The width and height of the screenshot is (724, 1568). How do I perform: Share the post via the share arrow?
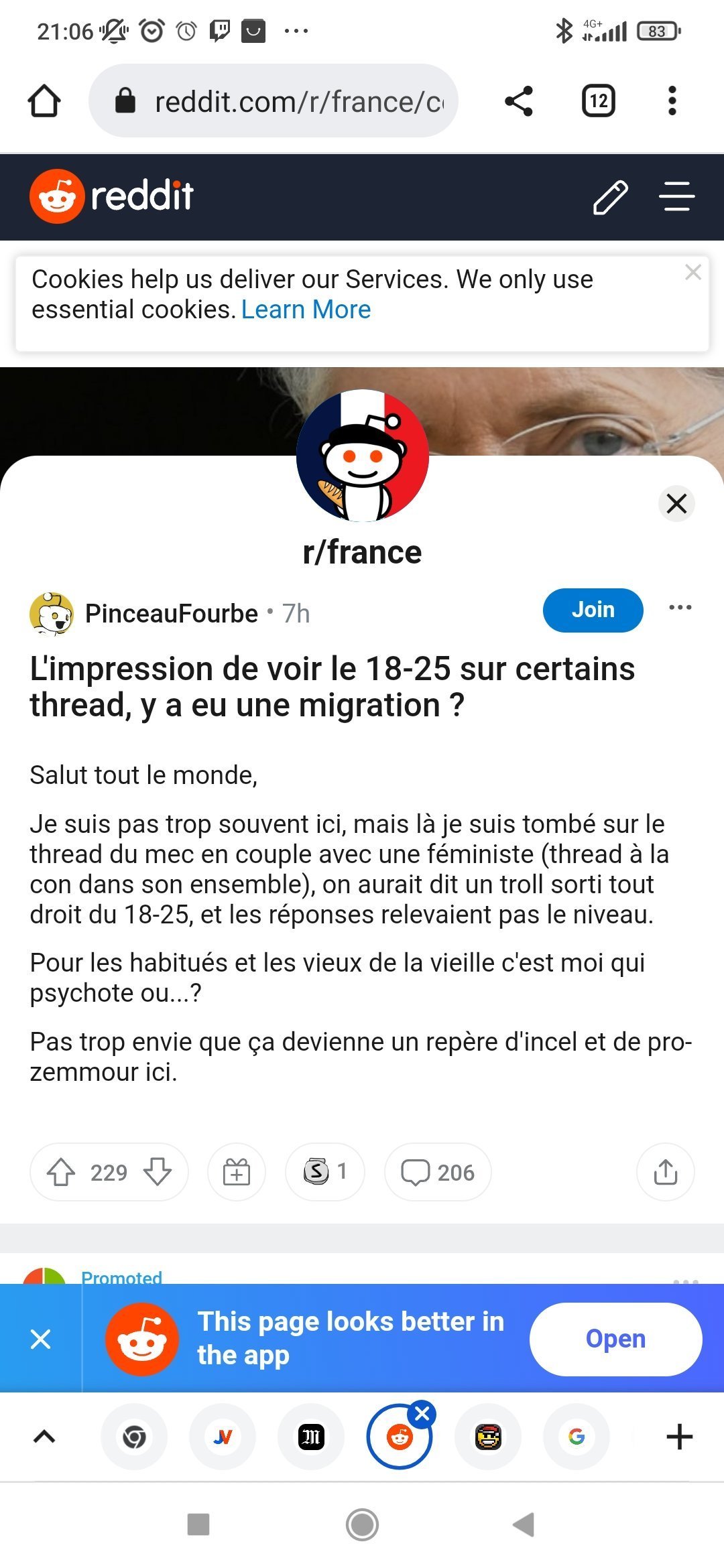pos(665,1172)
